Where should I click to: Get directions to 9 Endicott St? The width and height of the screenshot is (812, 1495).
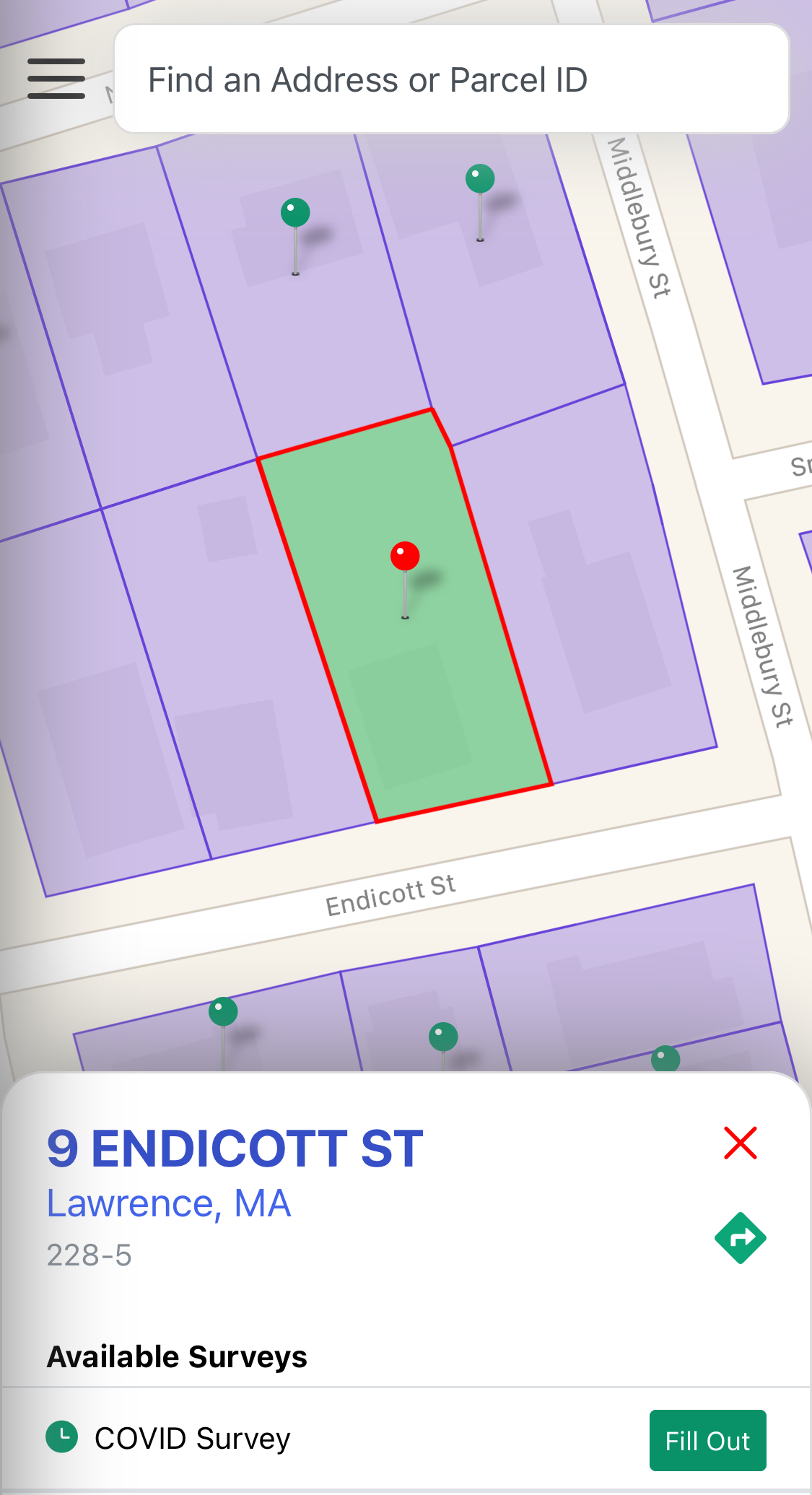740,1238
